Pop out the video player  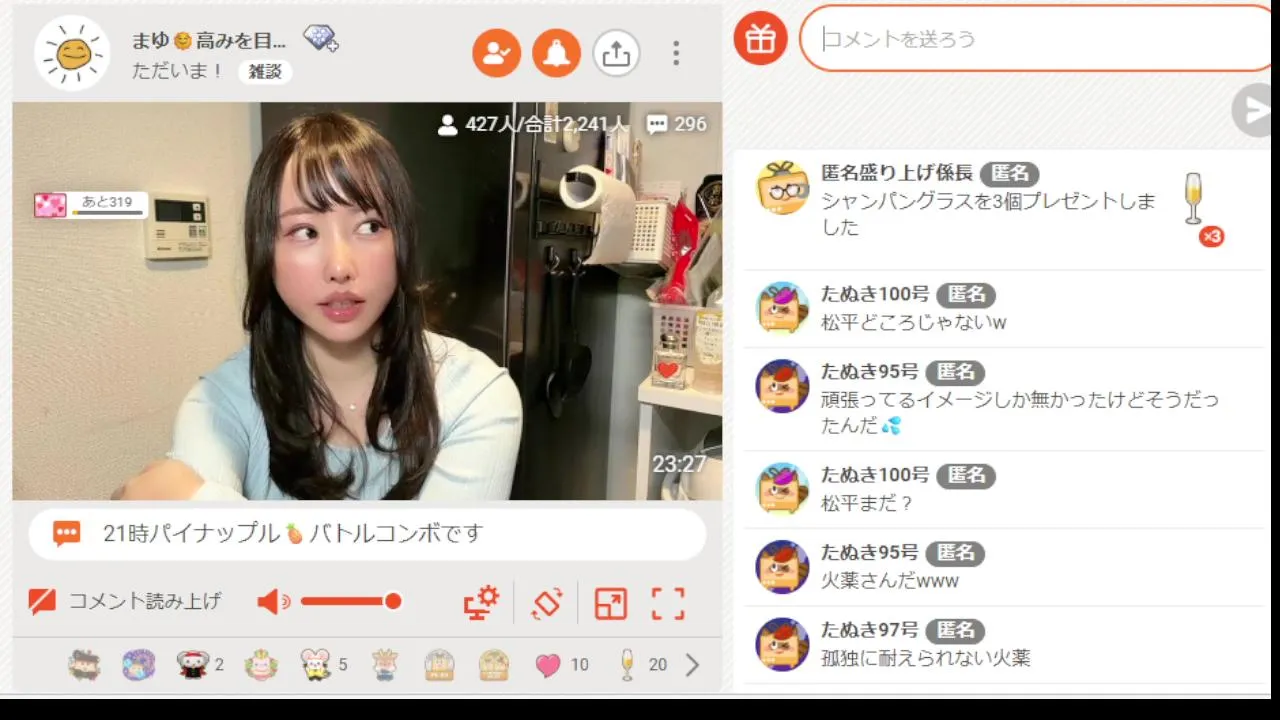coord(610,603)
